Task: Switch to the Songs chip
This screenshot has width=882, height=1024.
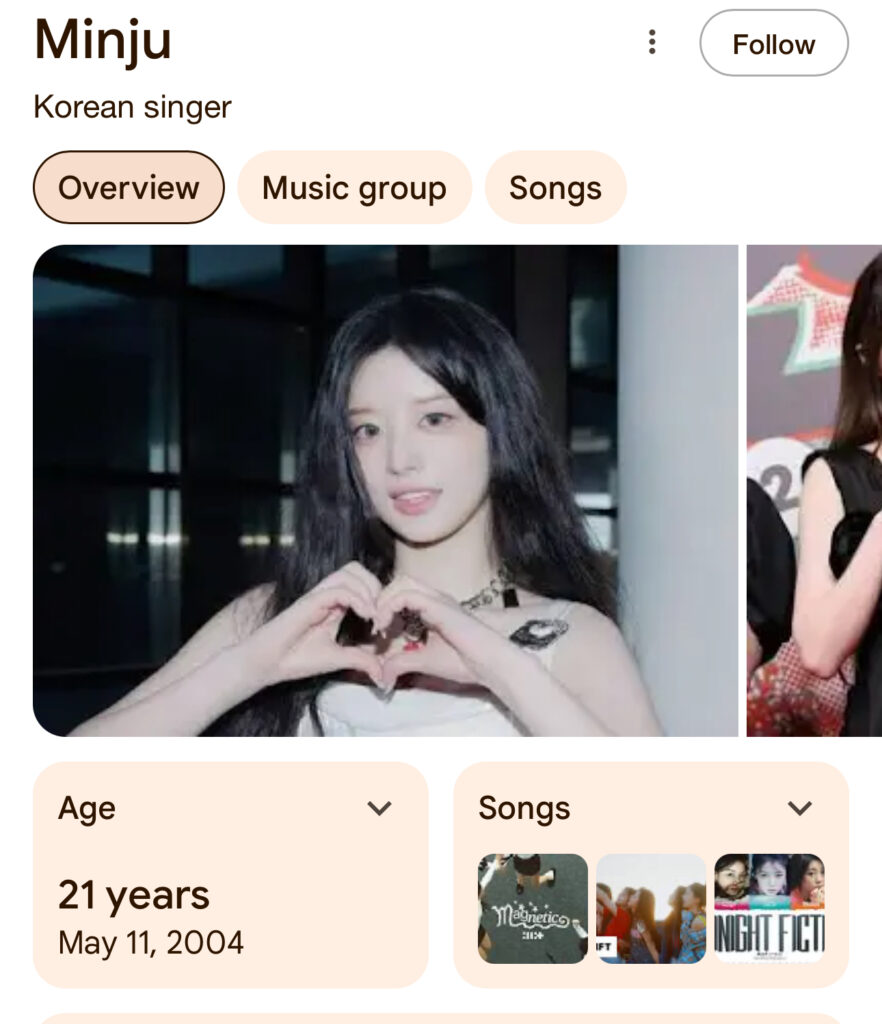Action: [x=555, y=188]
